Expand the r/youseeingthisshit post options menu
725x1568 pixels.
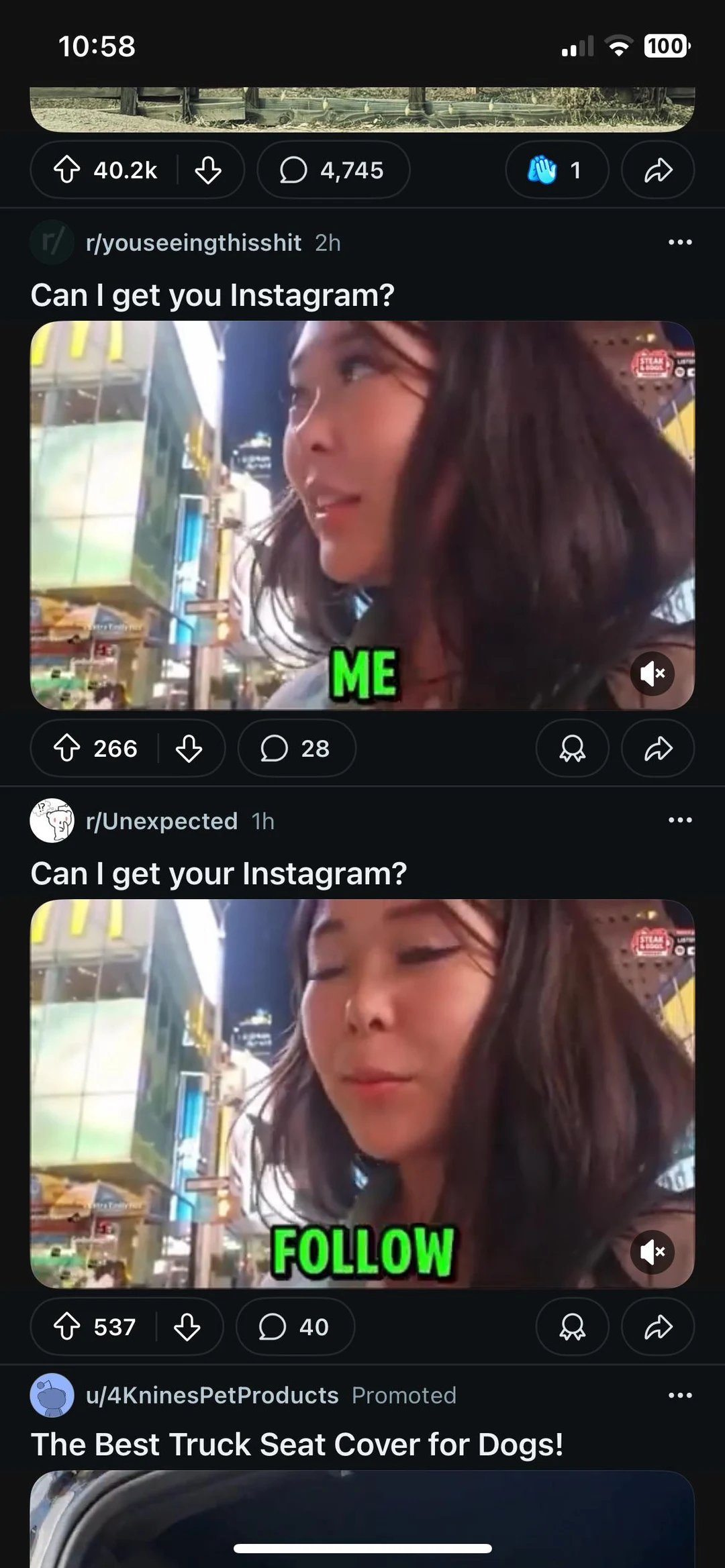(680, 242)
